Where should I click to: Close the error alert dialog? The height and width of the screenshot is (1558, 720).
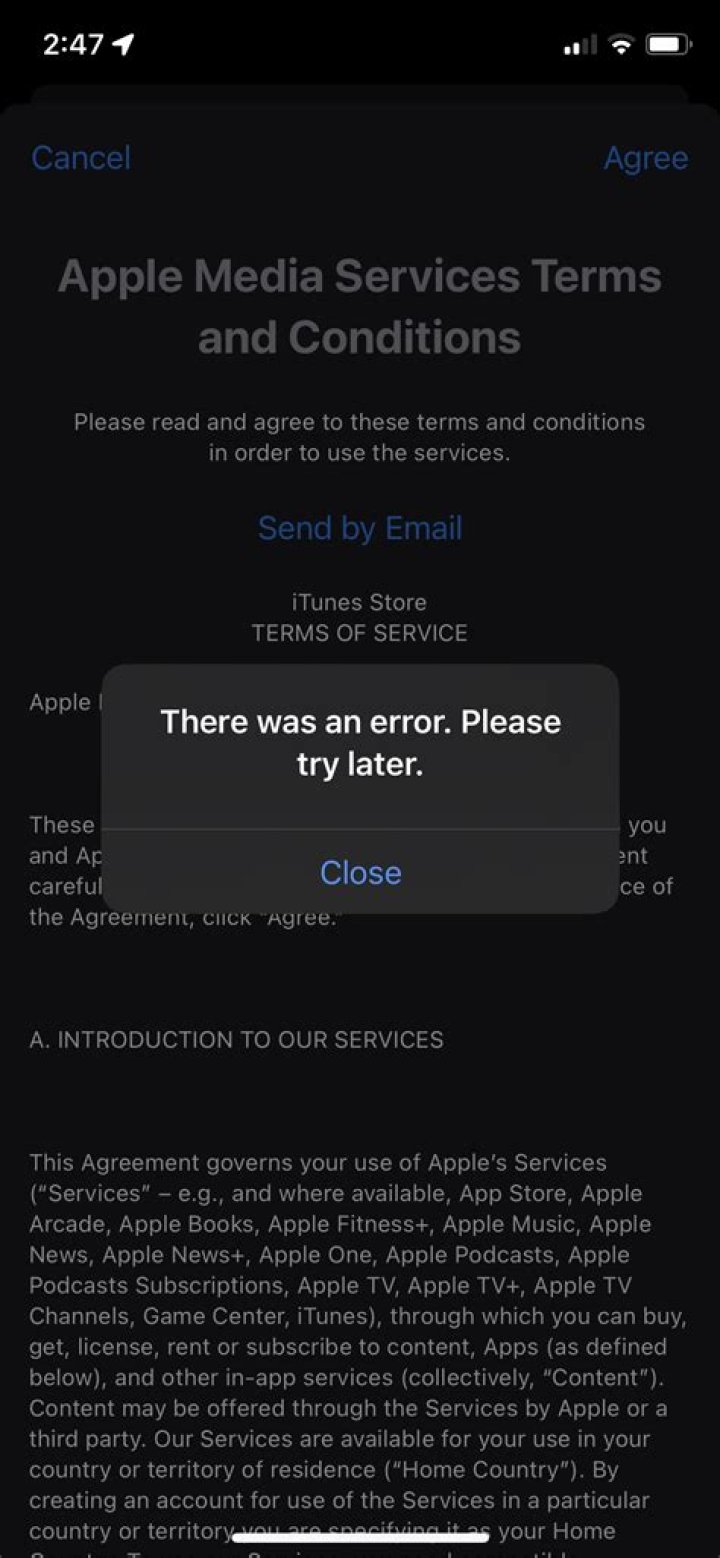pyautogui.click(x=360, y=872)
